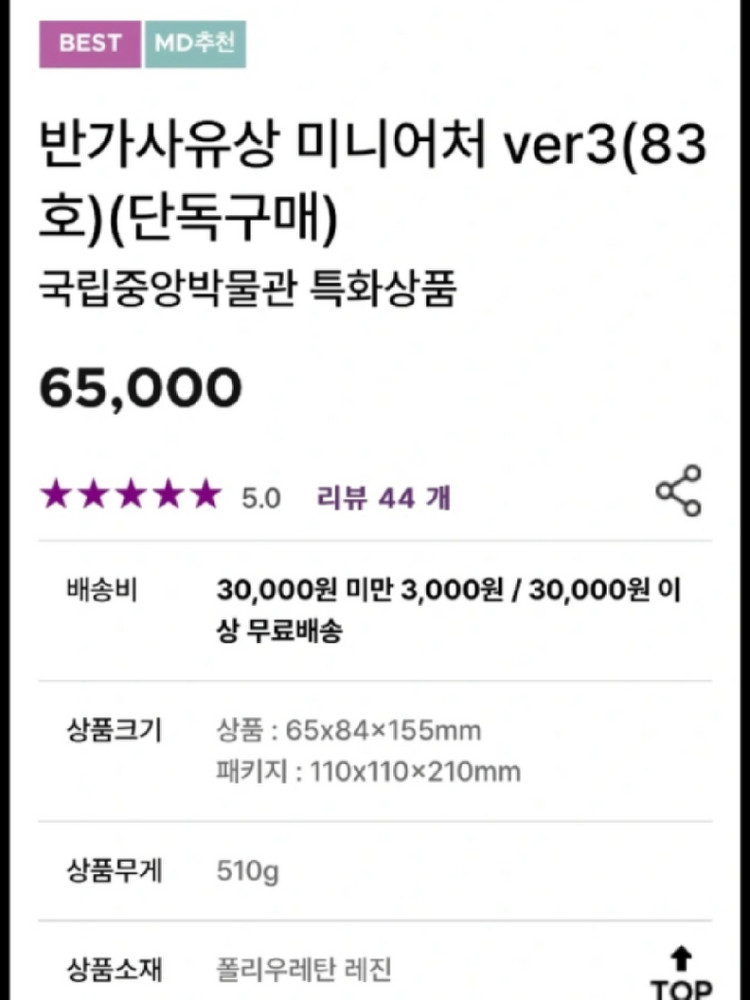Tap the fourth star icon

pos(168,492)
